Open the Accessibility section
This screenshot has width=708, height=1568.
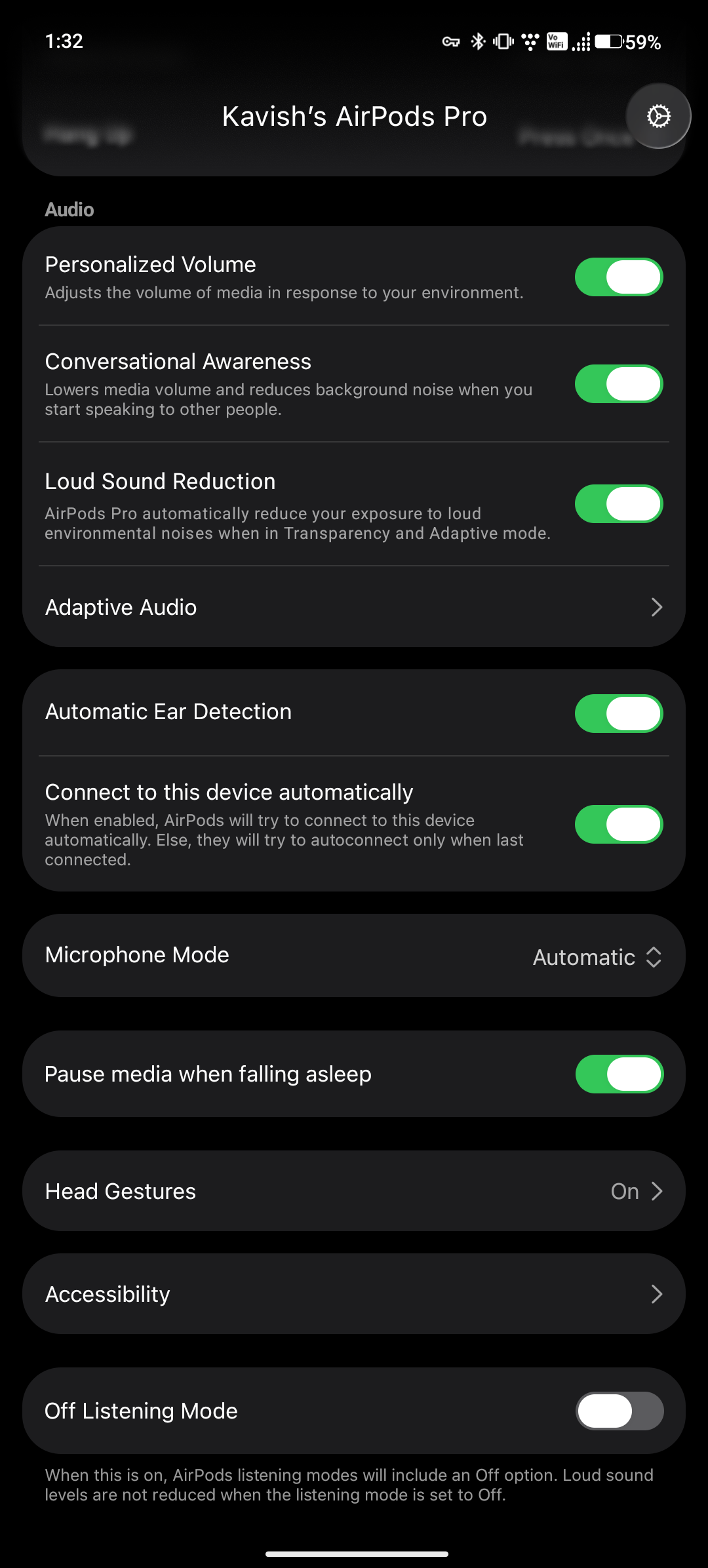point(354,1293)
